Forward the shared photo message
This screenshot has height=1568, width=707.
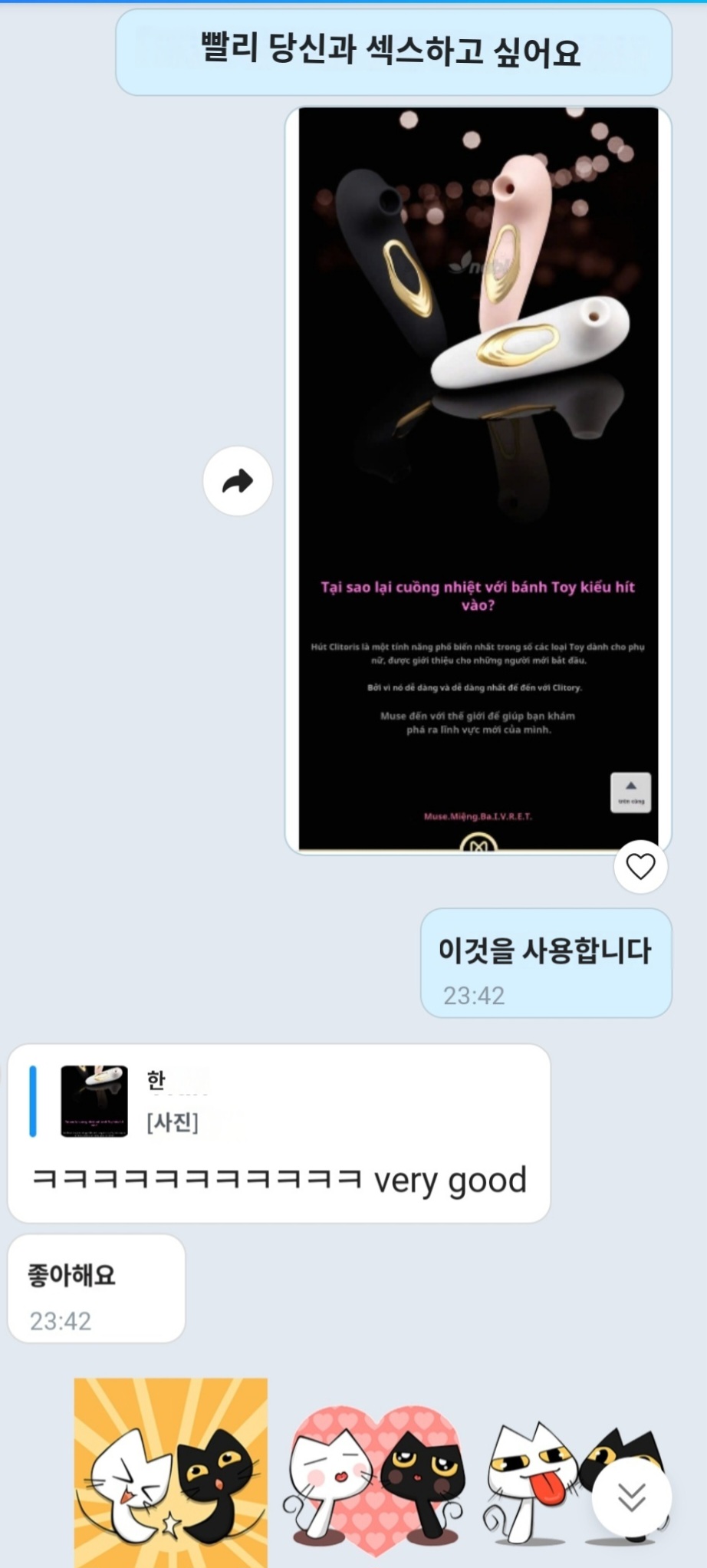click(x=238, y=481)
